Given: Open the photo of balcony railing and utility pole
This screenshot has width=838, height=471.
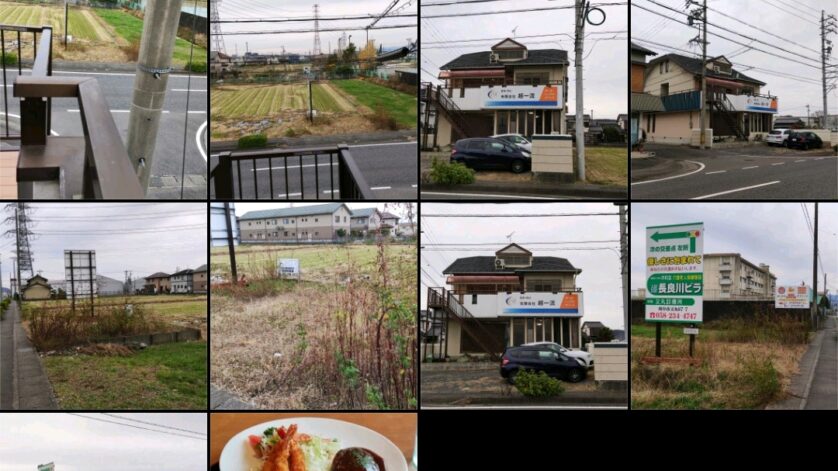Looking at the screenshot, I should pos(103,99).
